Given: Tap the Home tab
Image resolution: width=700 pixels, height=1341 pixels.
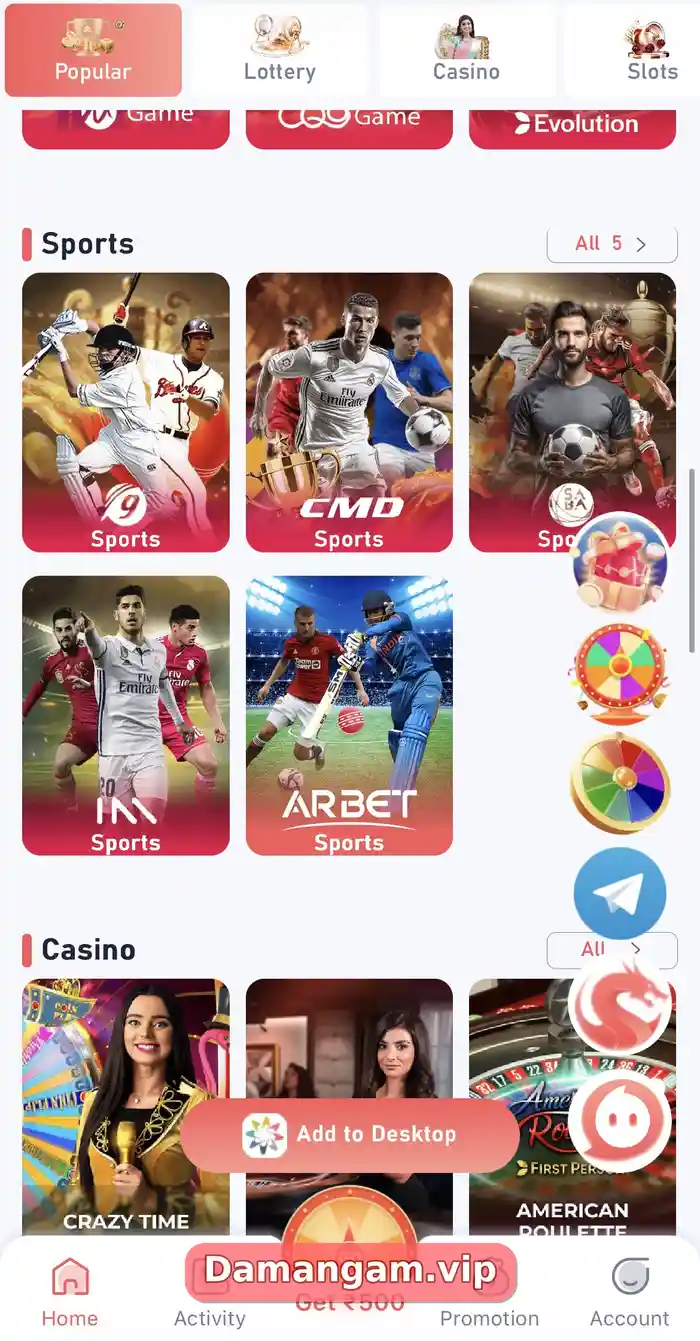Looking at the screenshot, I should (x=70, y=1292).
